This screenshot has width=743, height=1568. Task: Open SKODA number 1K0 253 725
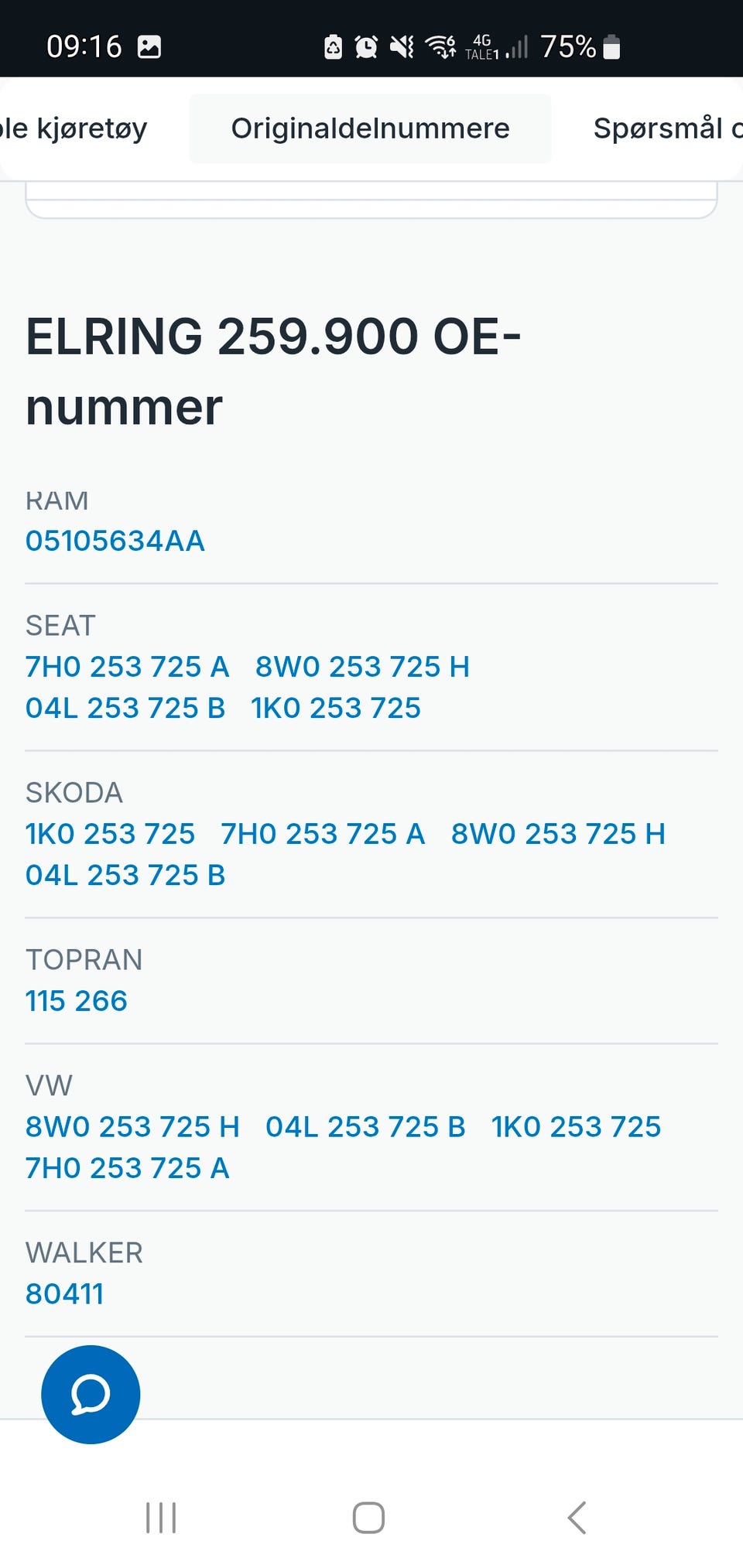(111, 834)
